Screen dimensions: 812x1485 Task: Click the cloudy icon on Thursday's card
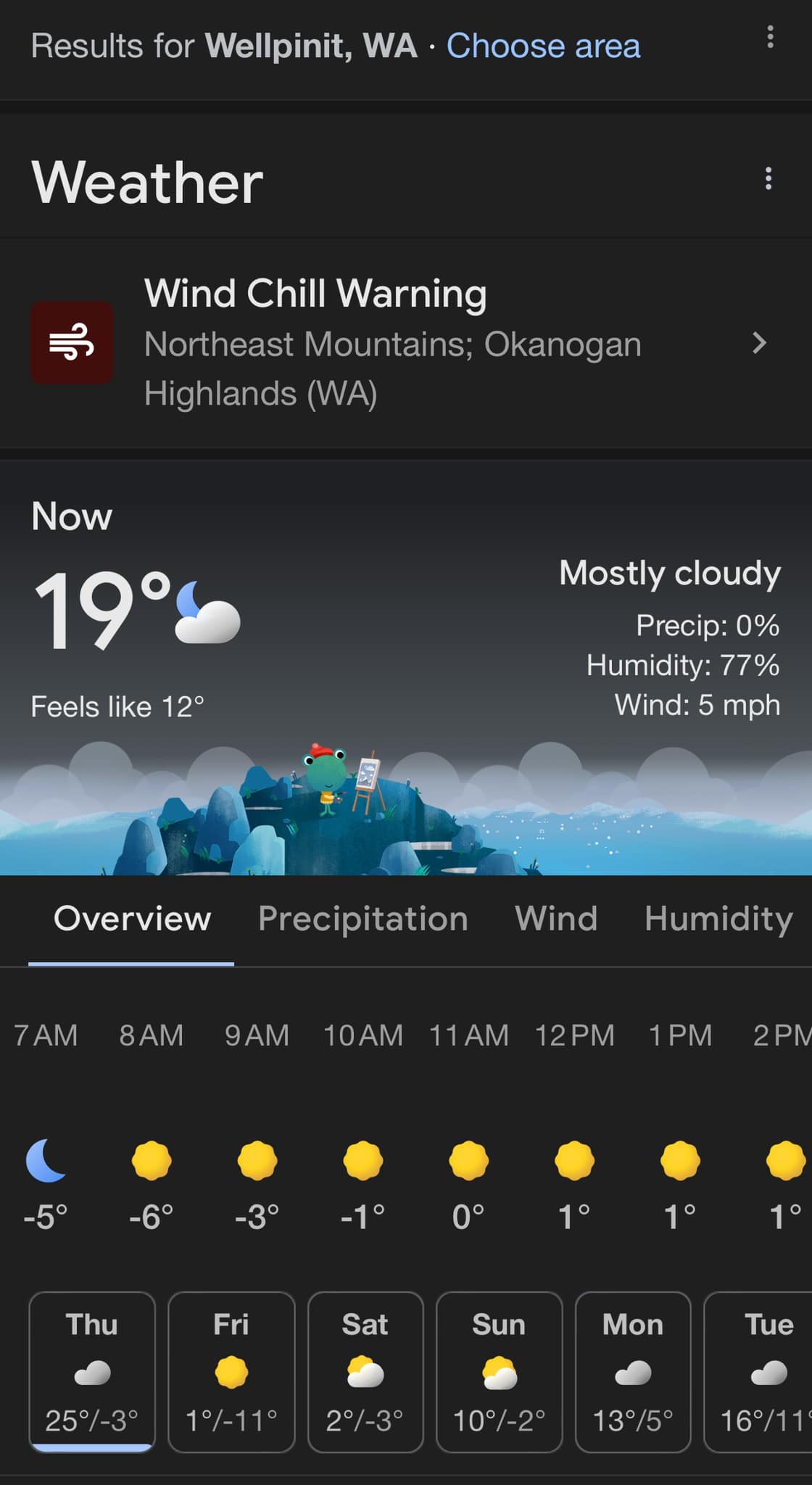91,1372
